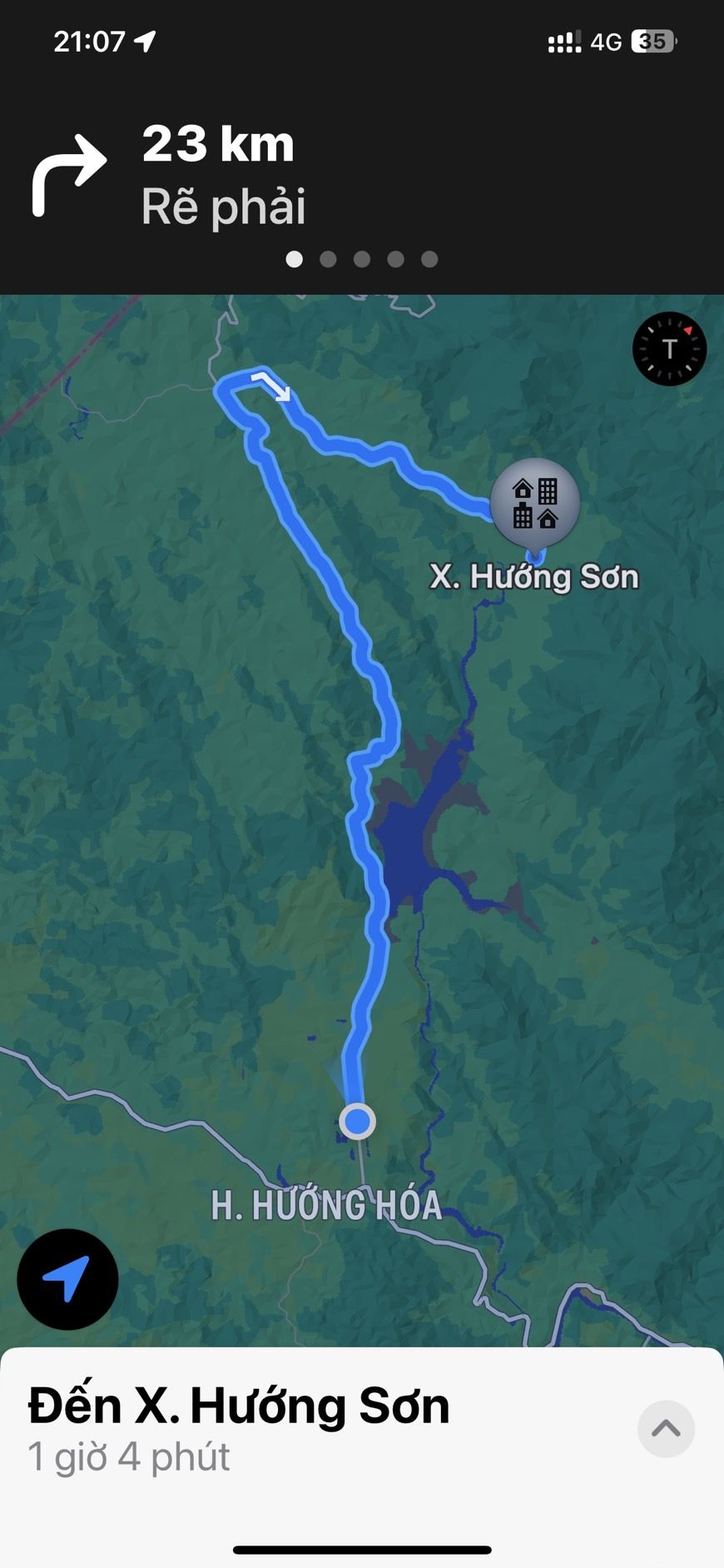724x1568 pixels.
Task: Open the Rẽ phải turn instruction banner
Action: click(223, 176)
